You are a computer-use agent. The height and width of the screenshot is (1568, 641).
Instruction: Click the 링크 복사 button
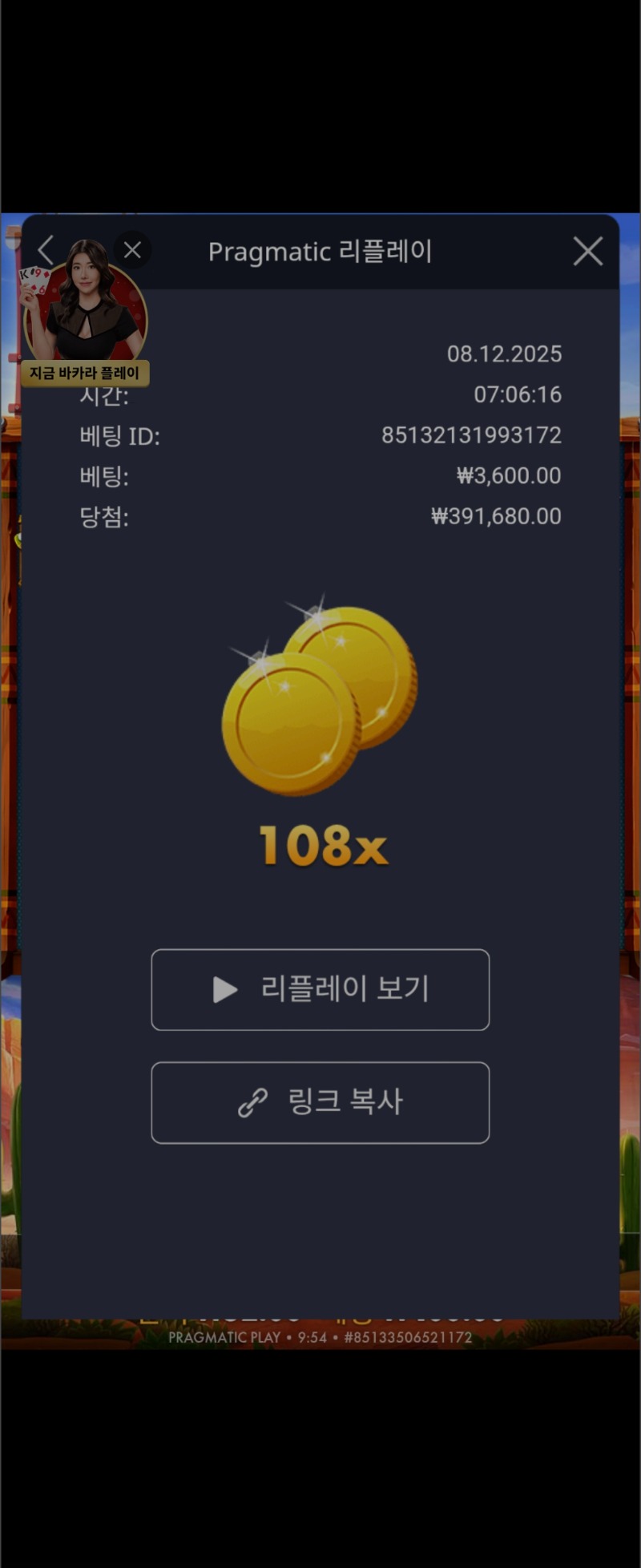[320, 1102]
